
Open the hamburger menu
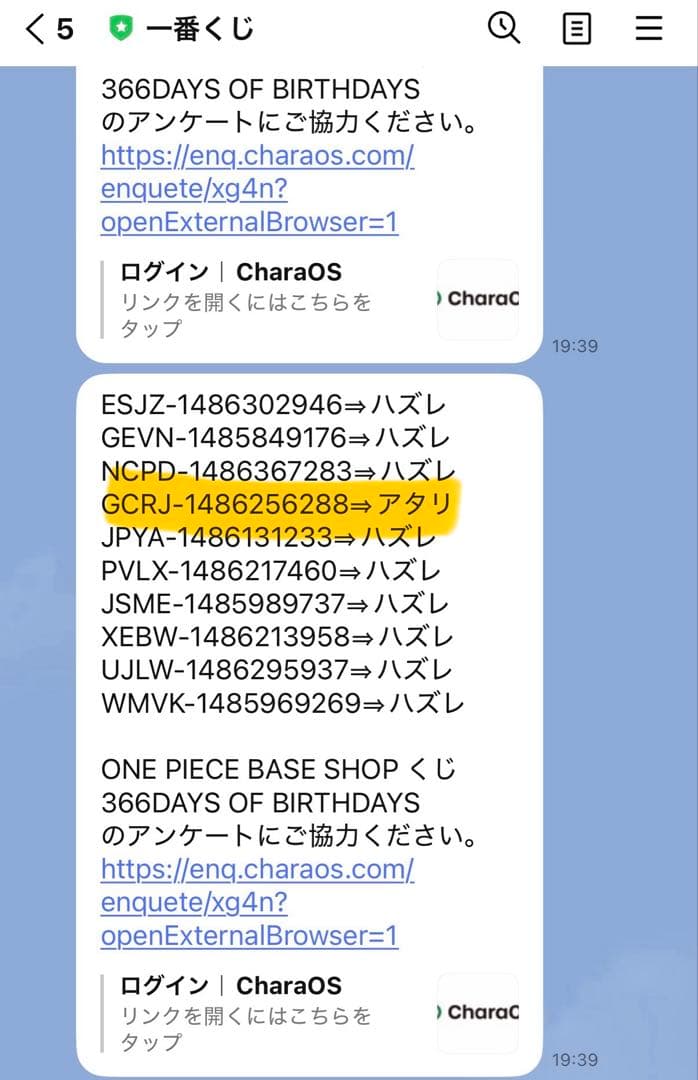(649, 29)
